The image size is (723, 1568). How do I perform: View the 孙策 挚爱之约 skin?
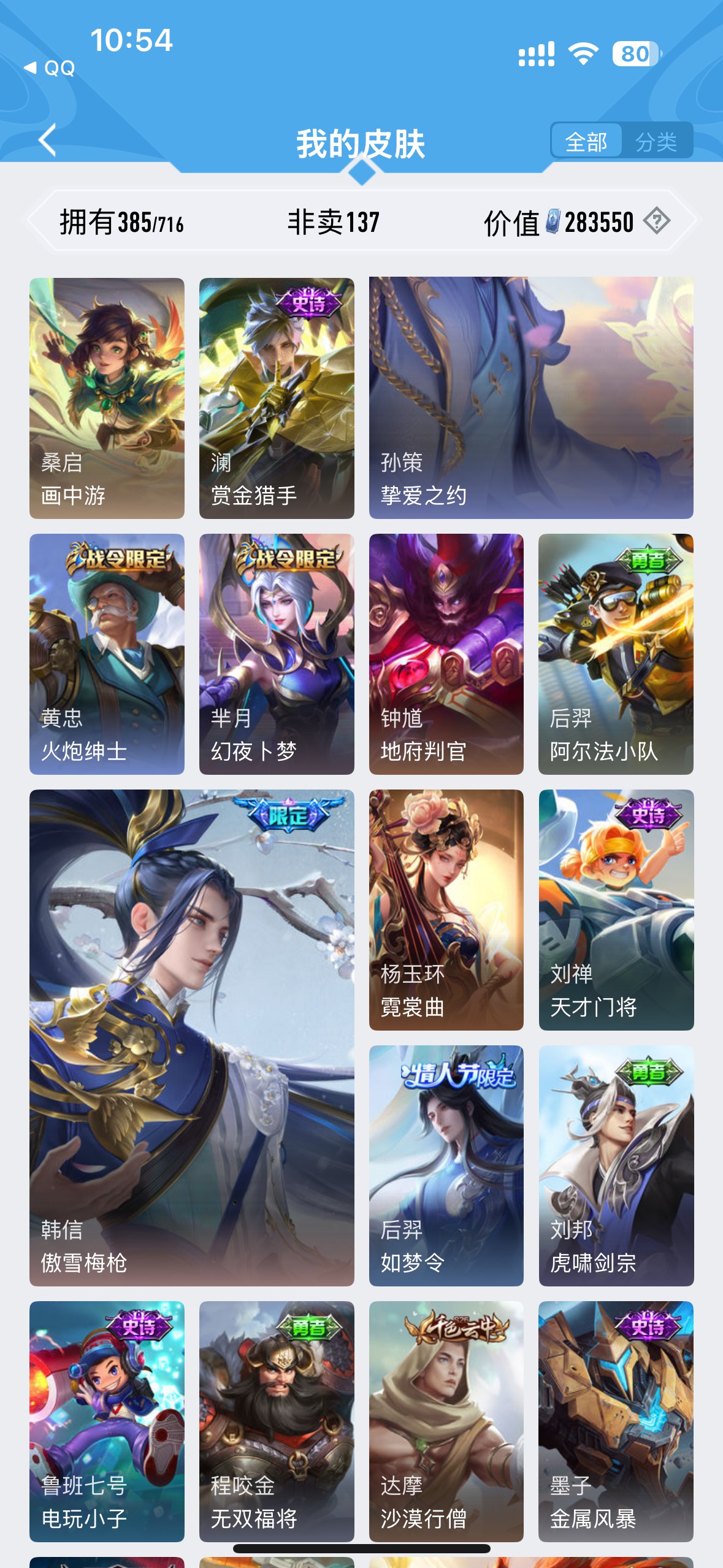click(531, 398)
